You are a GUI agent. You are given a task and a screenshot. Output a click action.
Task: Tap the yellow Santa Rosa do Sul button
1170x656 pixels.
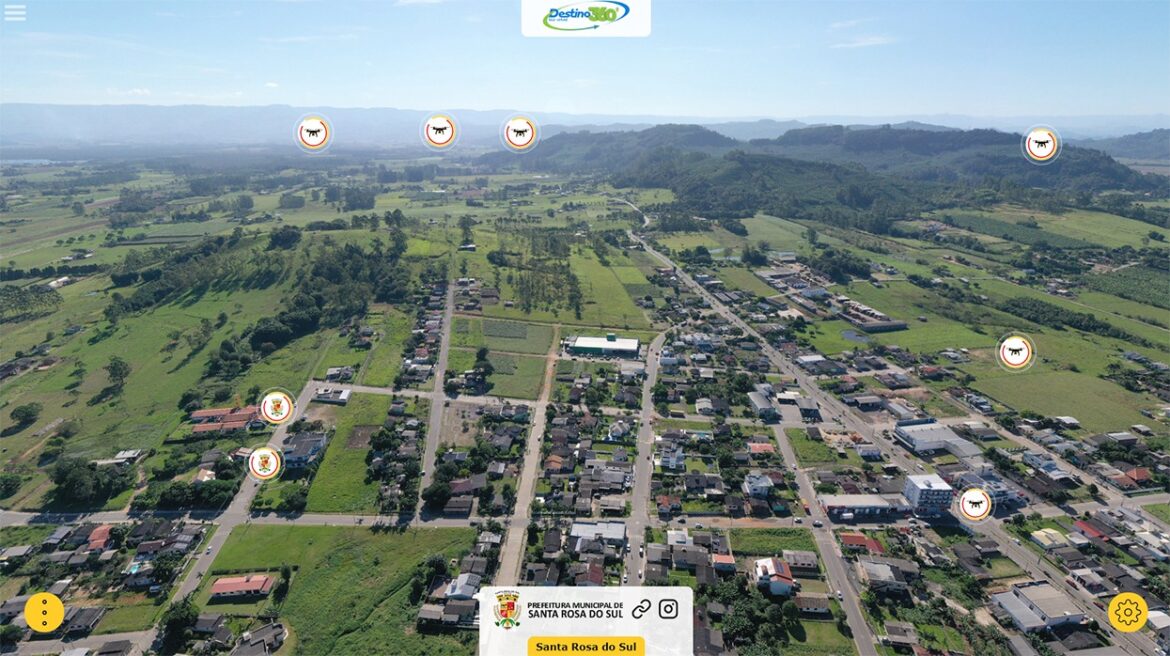coord(586,646)
